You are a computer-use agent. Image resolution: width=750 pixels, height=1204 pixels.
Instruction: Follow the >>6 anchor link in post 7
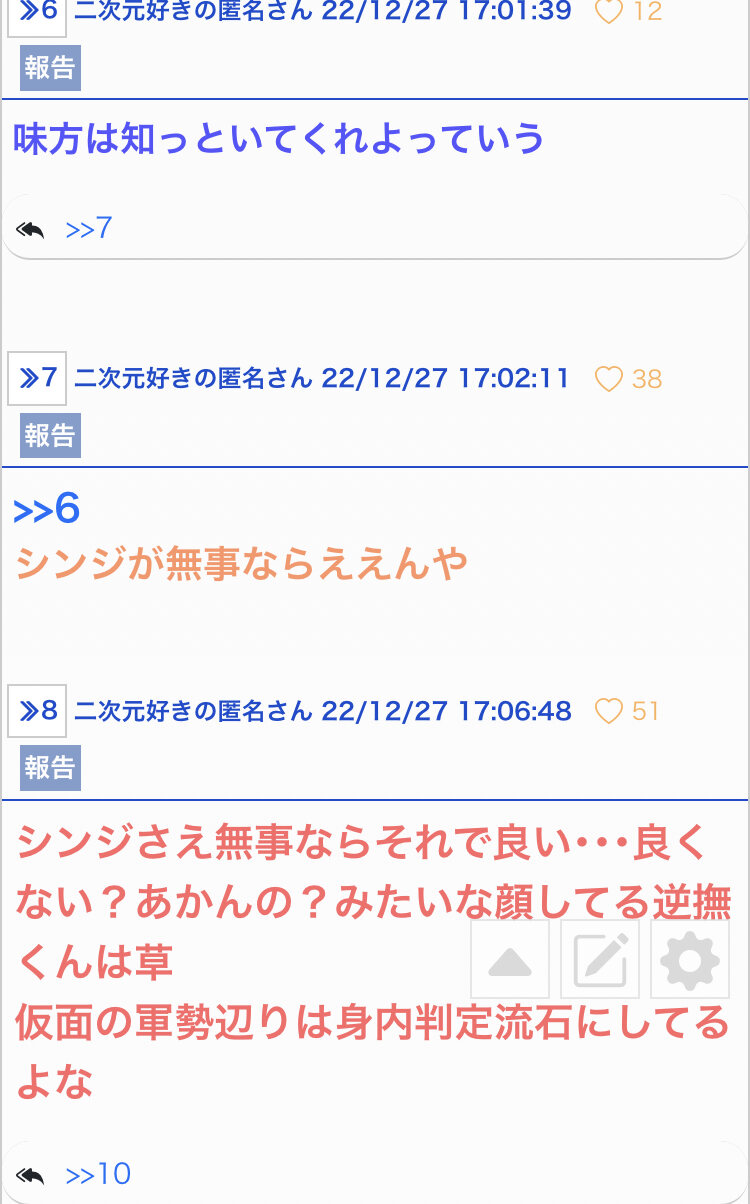pyautogui.click(x=46, y=509)
